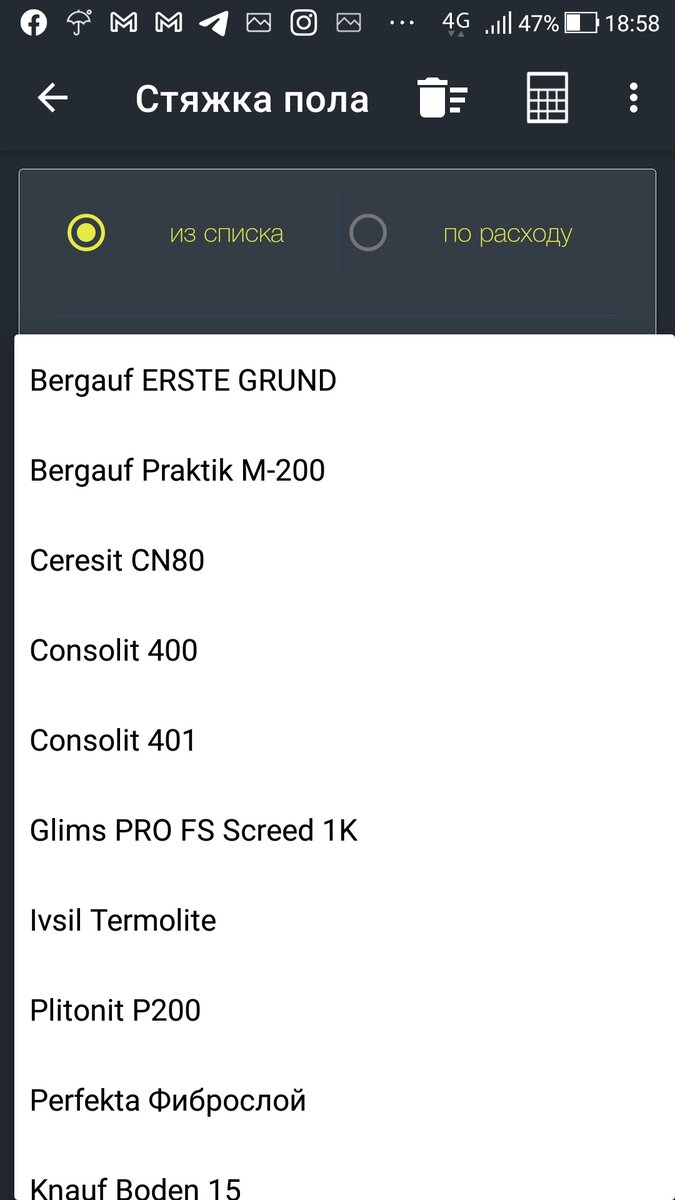Select Knauf Boden 15
Screen dimensions: 675x1200
click(x=344, y=1175)
